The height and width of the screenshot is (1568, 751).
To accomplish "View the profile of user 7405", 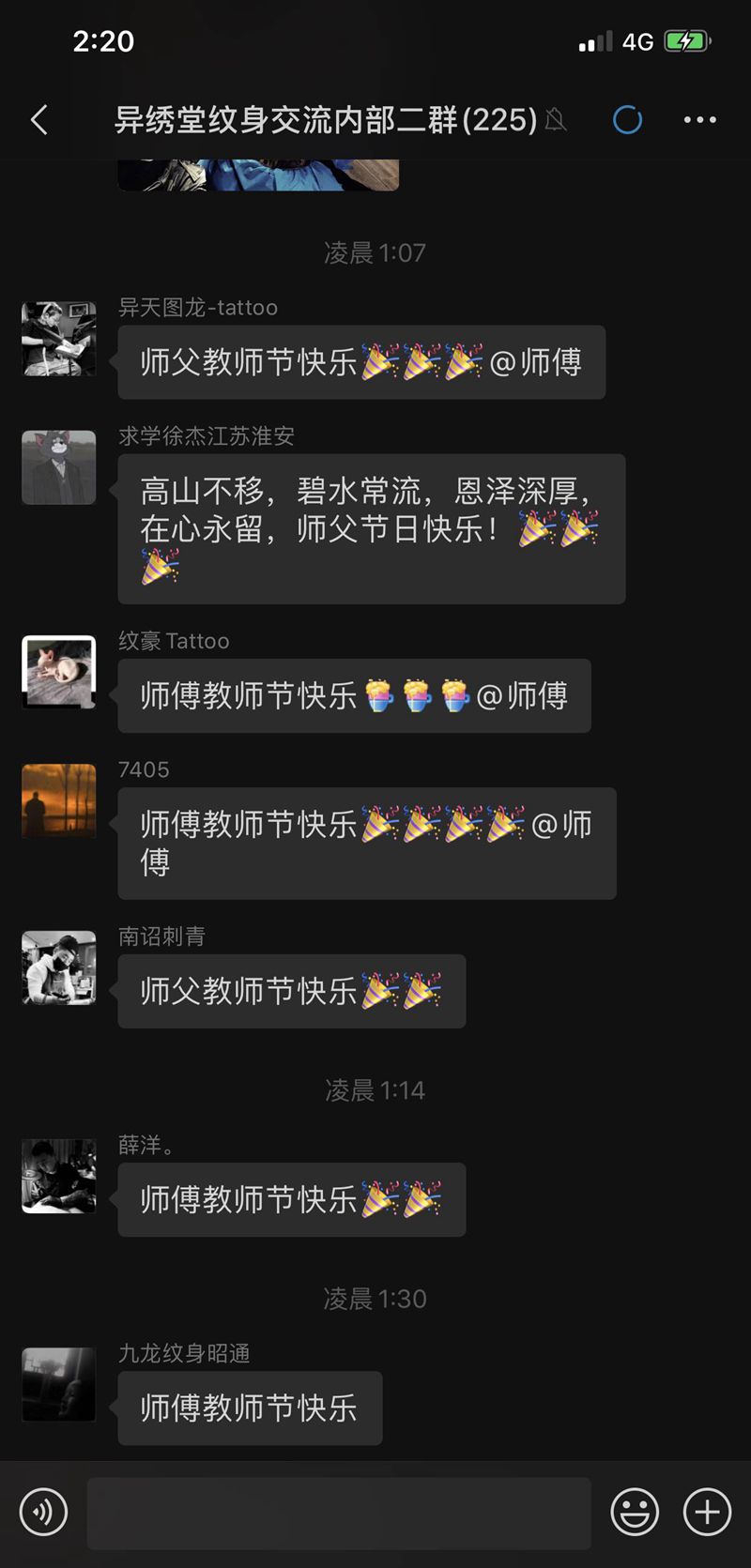I will 59,800.
